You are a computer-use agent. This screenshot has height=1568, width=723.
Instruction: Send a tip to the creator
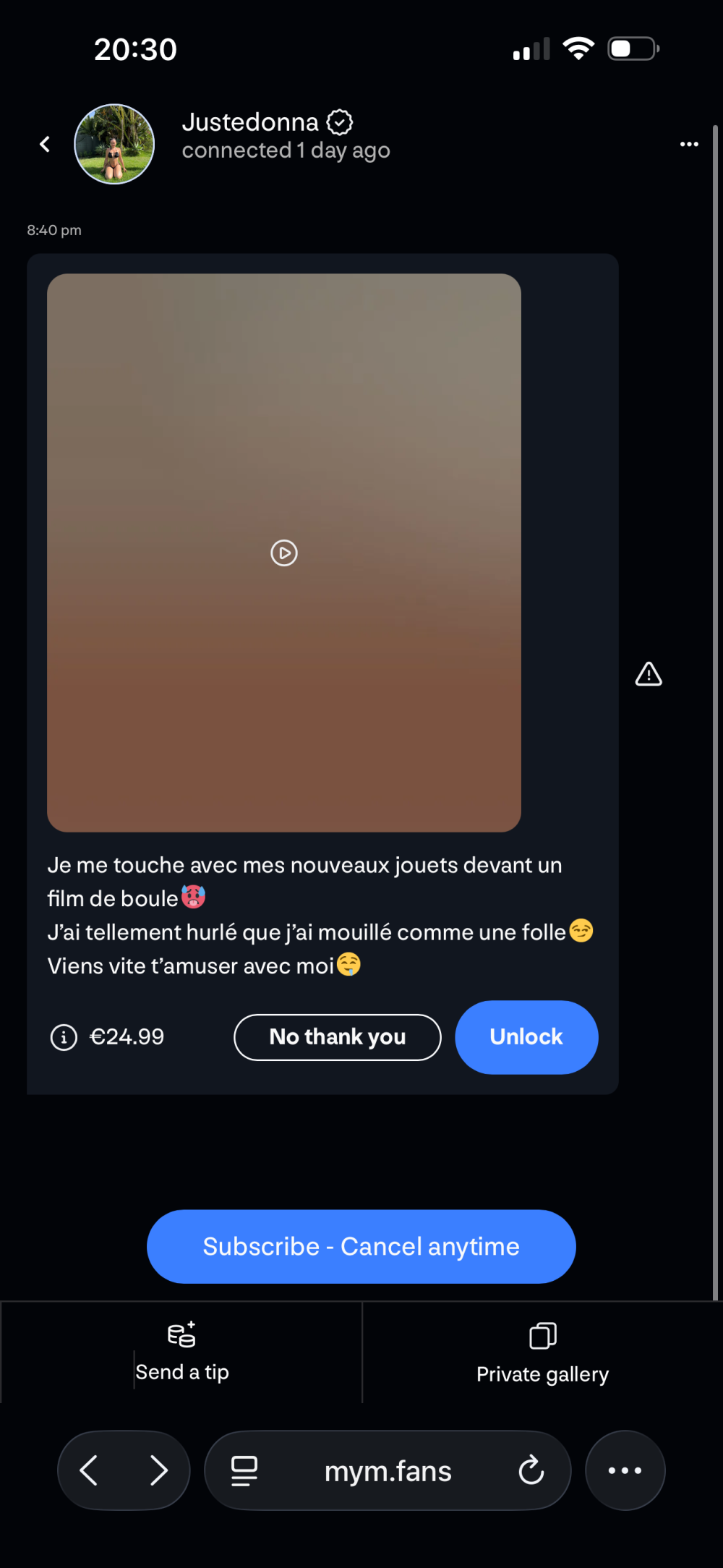point(181,1351)
